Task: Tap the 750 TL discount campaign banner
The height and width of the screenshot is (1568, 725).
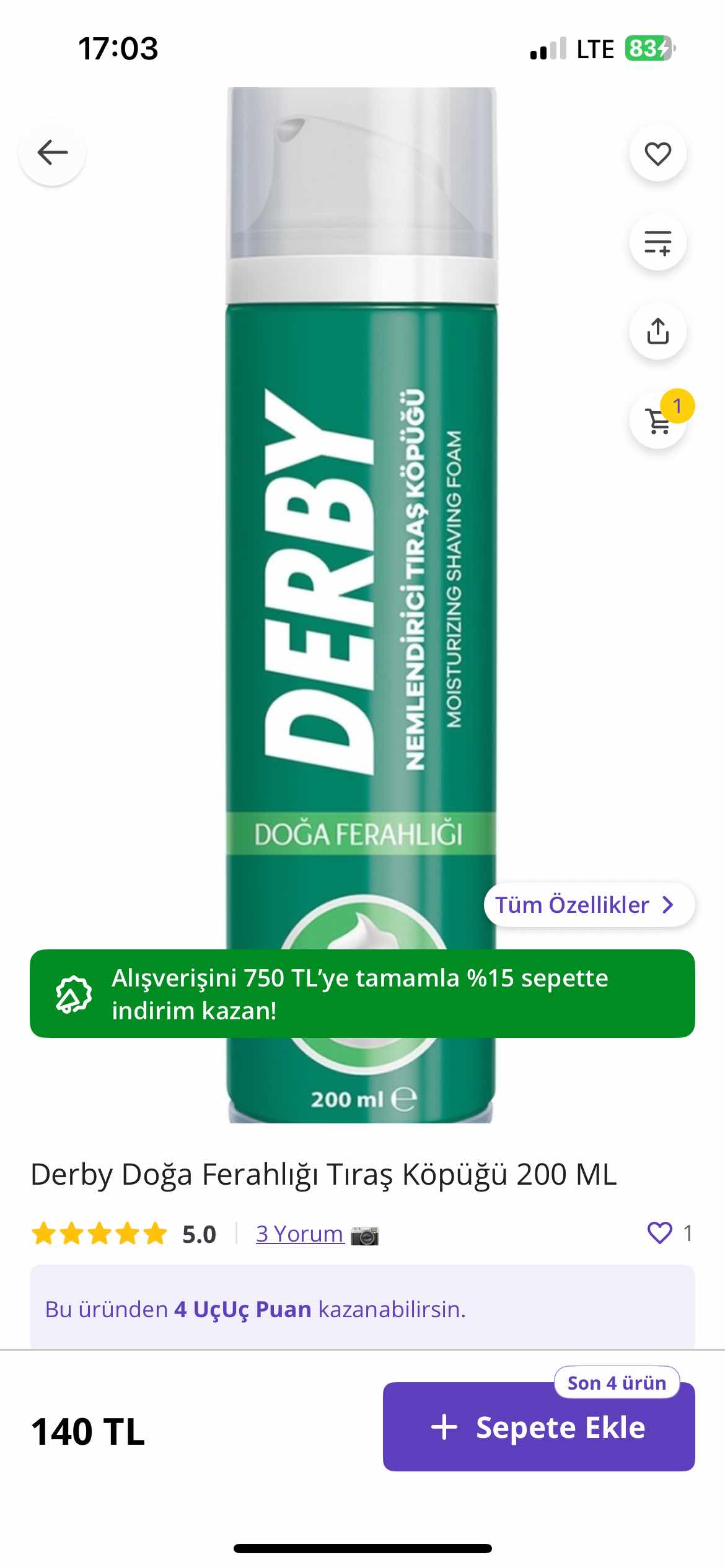Action: pyautogui.click(x=362, y=993)
